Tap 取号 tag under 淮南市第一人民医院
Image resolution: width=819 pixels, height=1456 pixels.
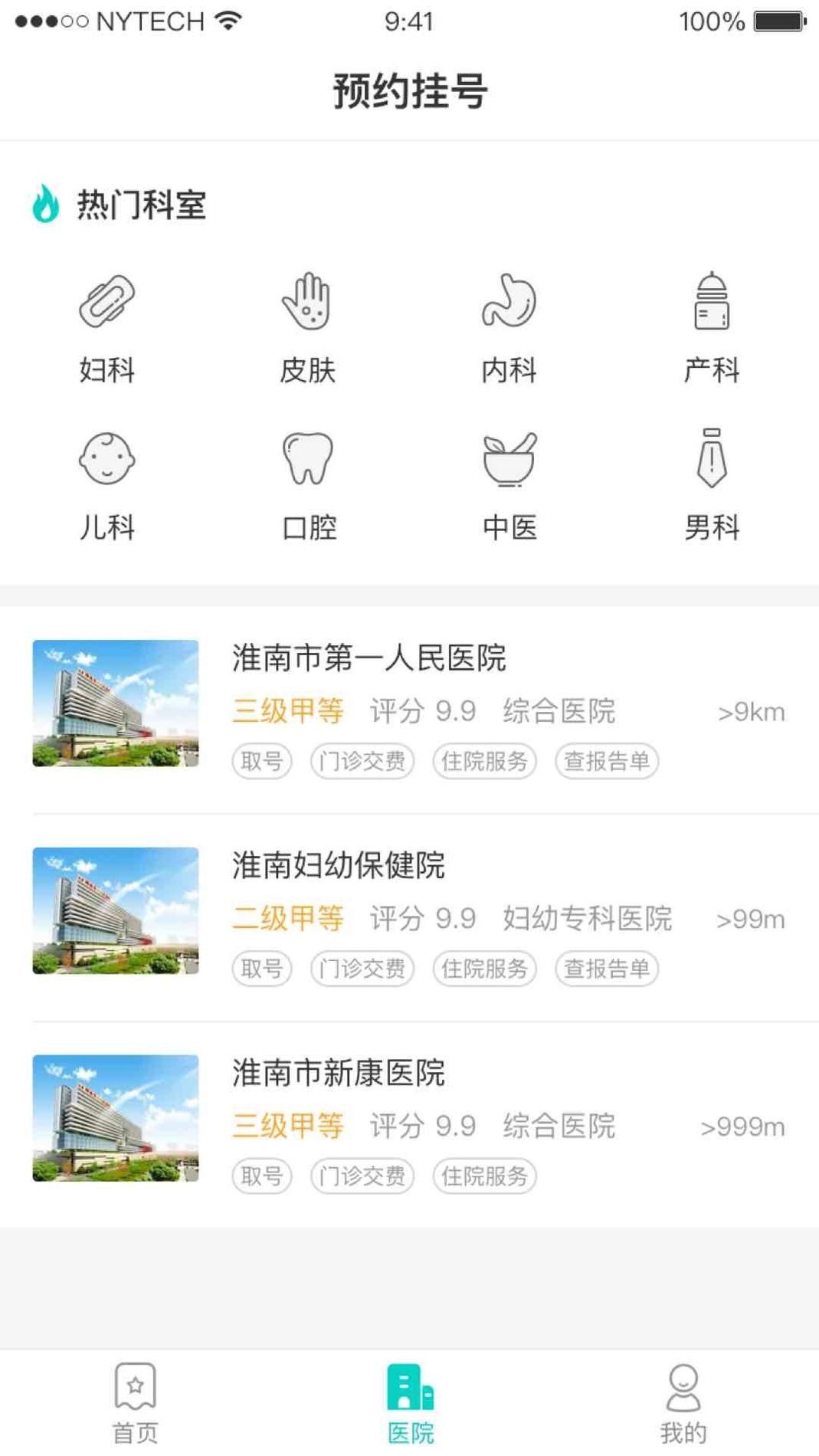tap(261, 760)
